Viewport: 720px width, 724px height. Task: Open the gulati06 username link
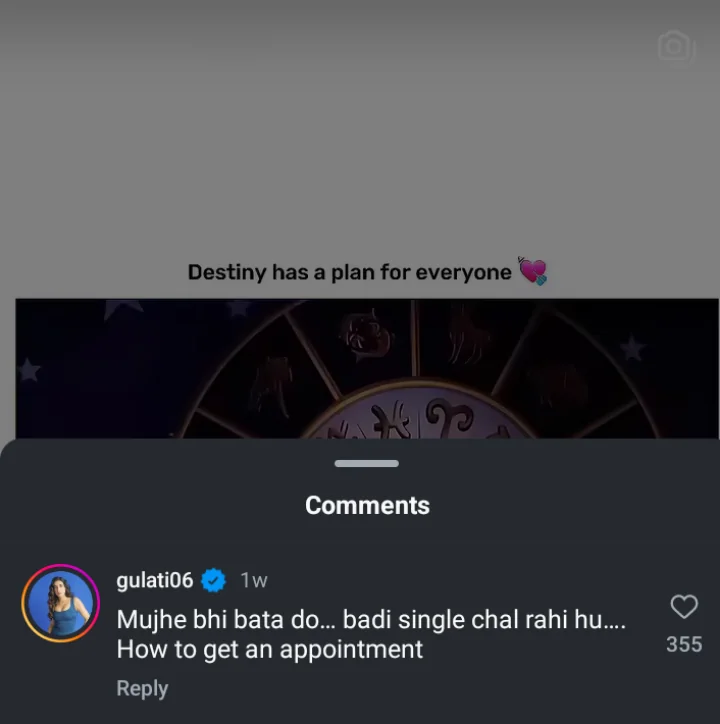click(x=154, y=580)
